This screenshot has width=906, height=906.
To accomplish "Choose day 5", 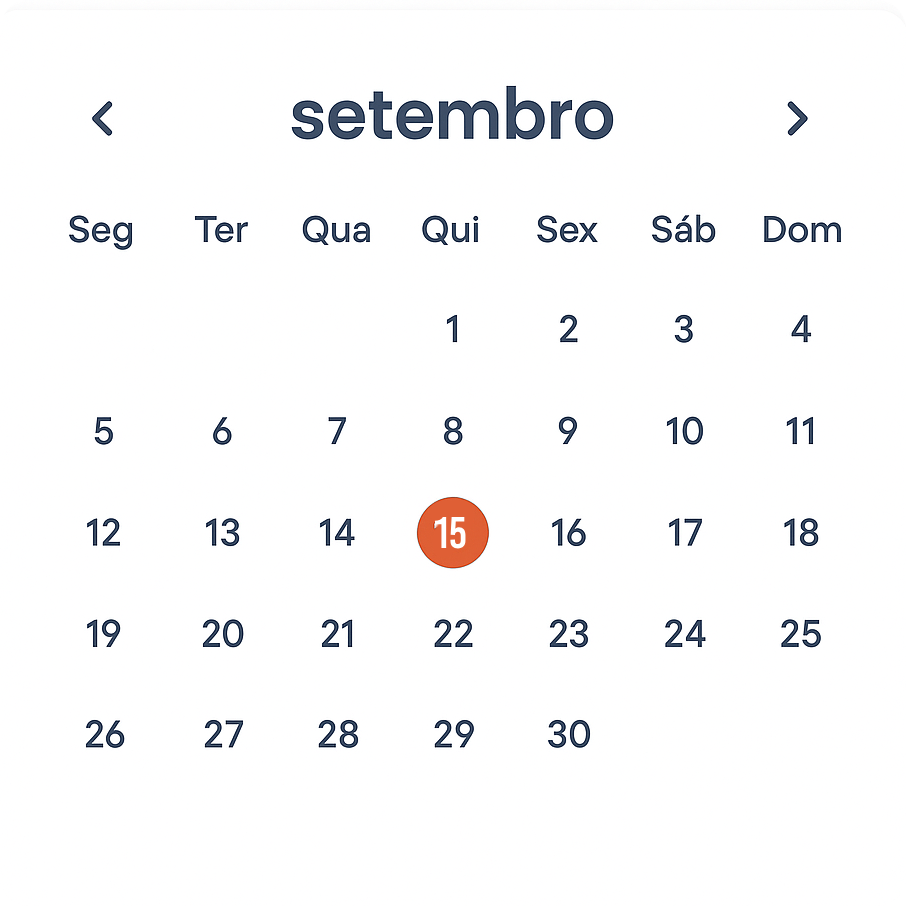I will [103, 432].
